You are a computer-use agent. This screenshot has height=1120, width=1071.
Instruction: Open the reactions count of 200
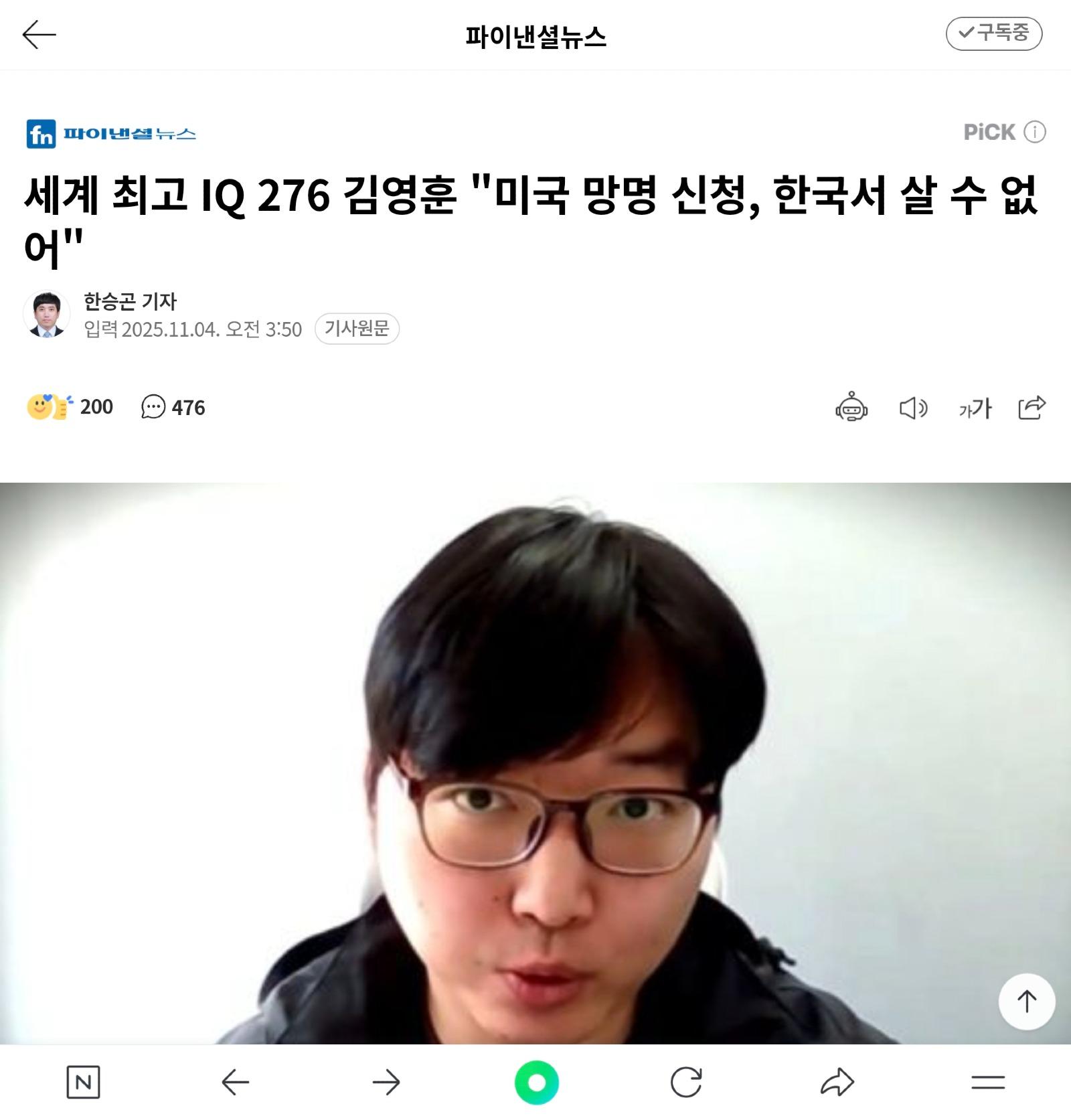(x=70, y=407)
